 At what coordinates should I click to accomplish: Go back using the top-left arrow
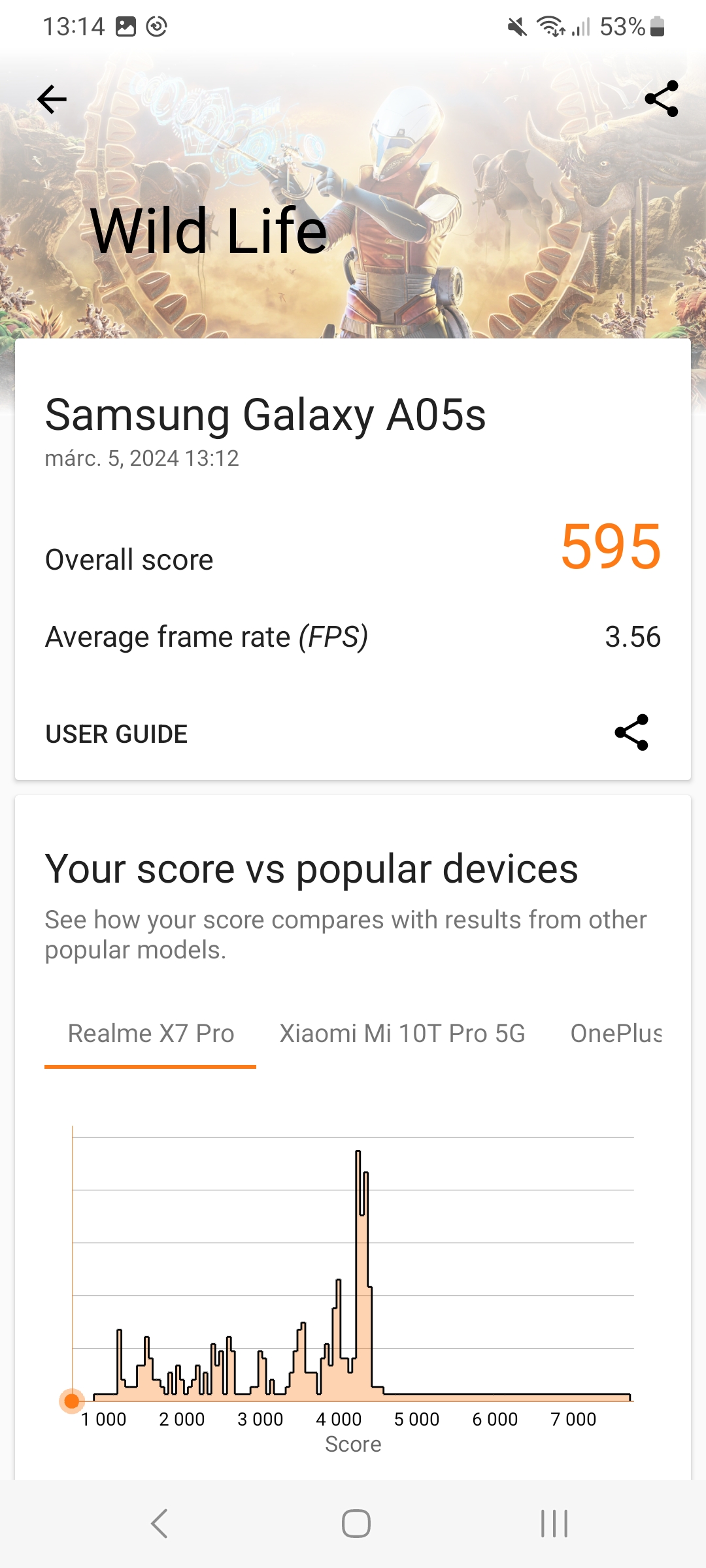[x=52, y=99]
